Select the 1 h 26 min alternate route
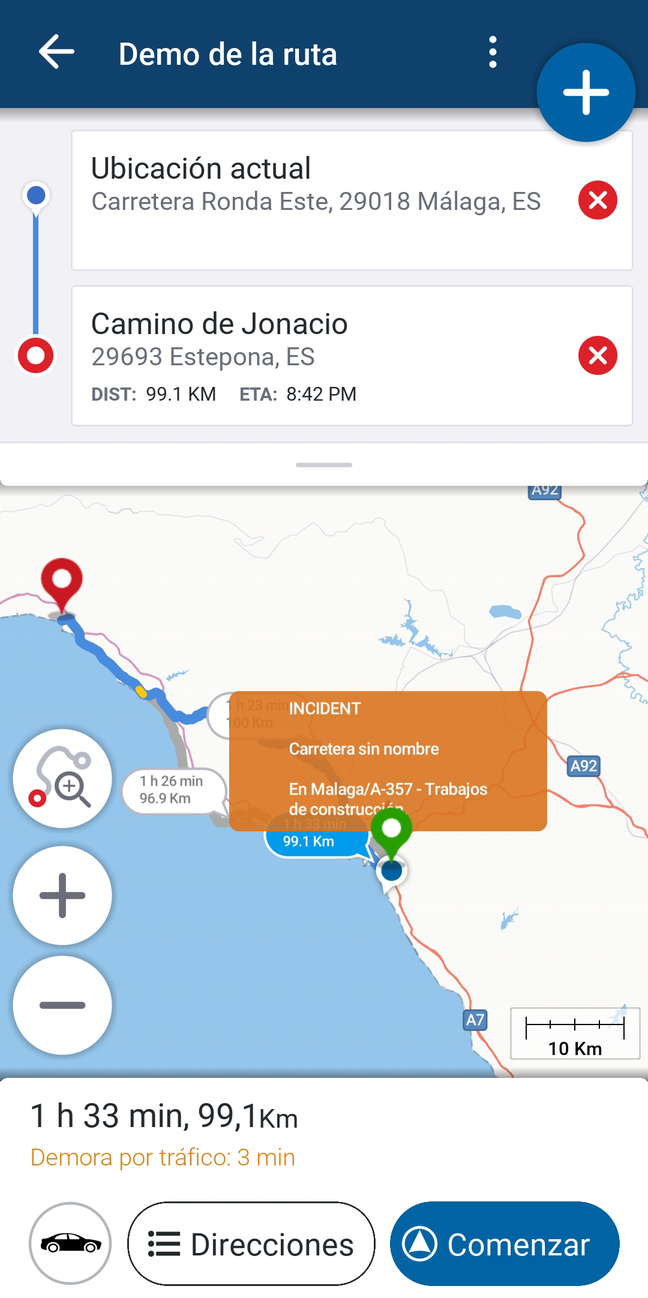This screenshot has width=648, height=1298. pyautogui.click(x=171, y=790)
